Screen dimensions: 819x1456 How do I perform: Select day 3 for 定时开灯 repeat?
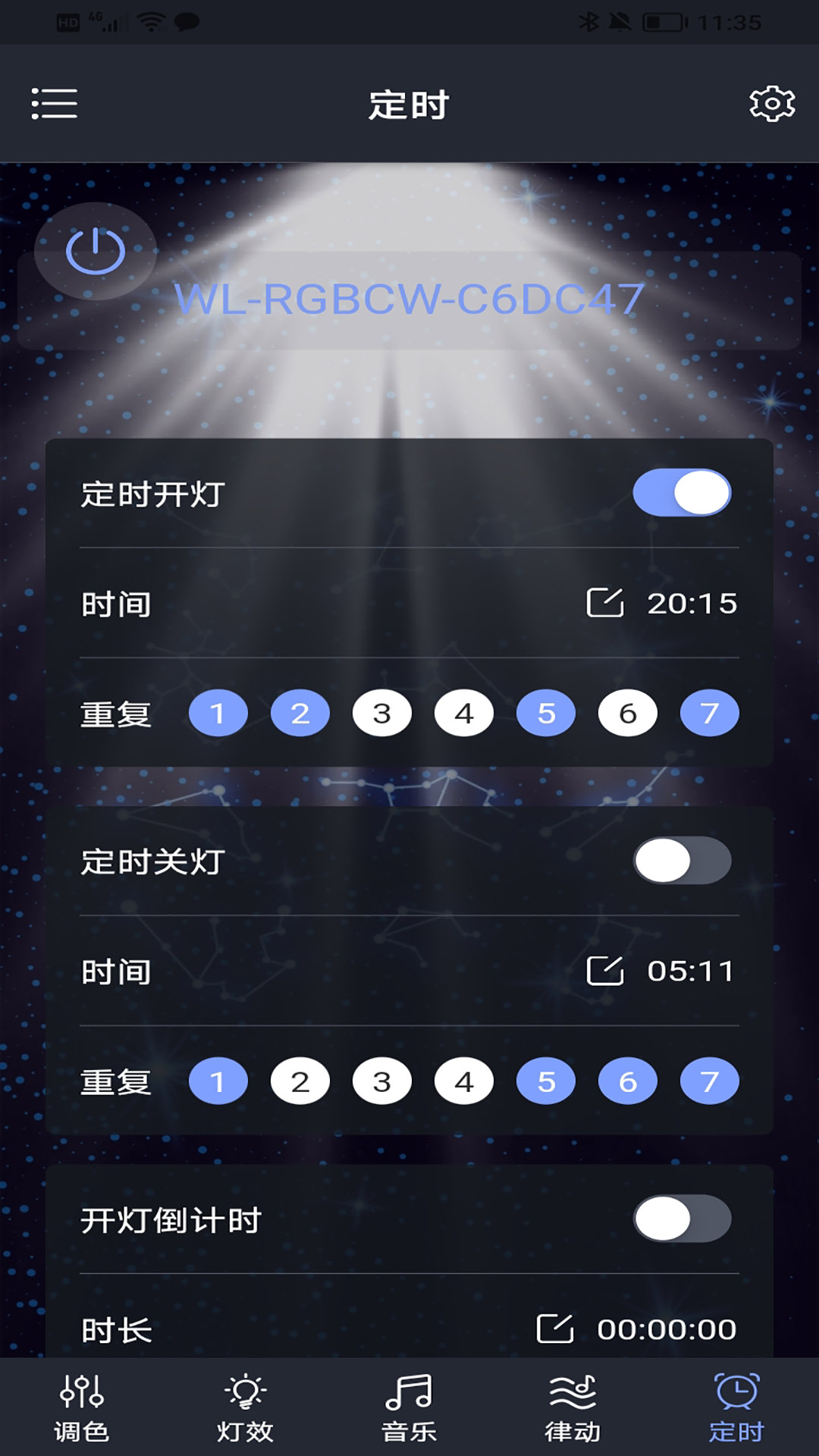[x=382, y=713]
